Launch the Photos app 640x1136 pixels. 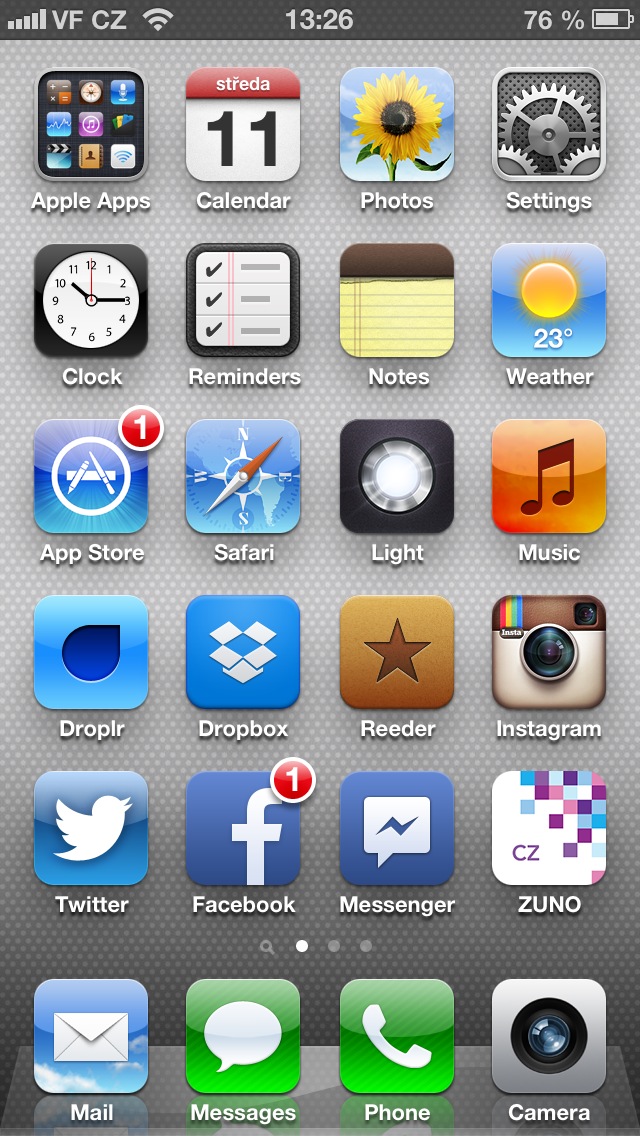pyautogui.click(x=397, y=125)
